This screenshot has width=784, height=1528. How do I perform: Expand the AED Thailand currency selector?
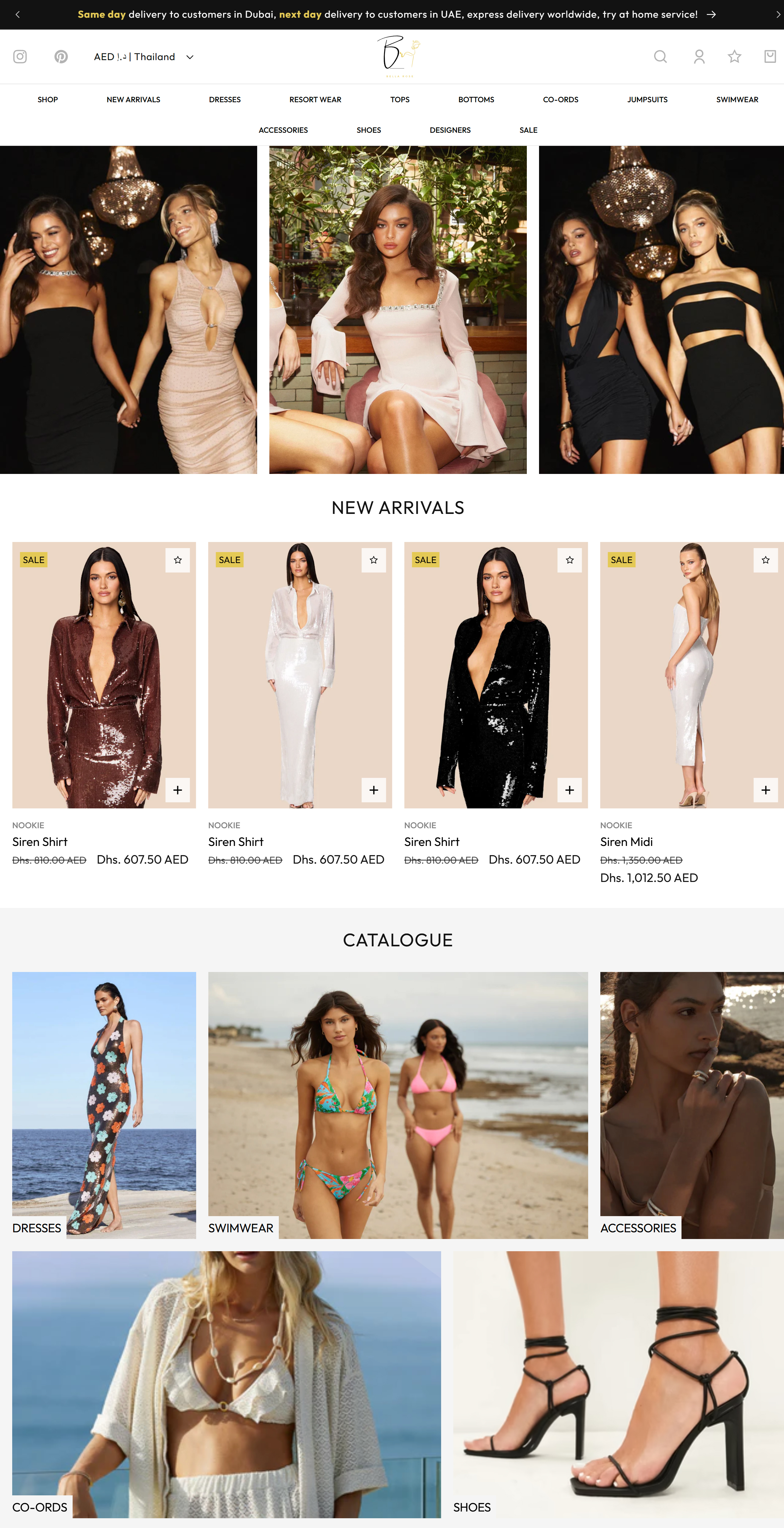143,57
